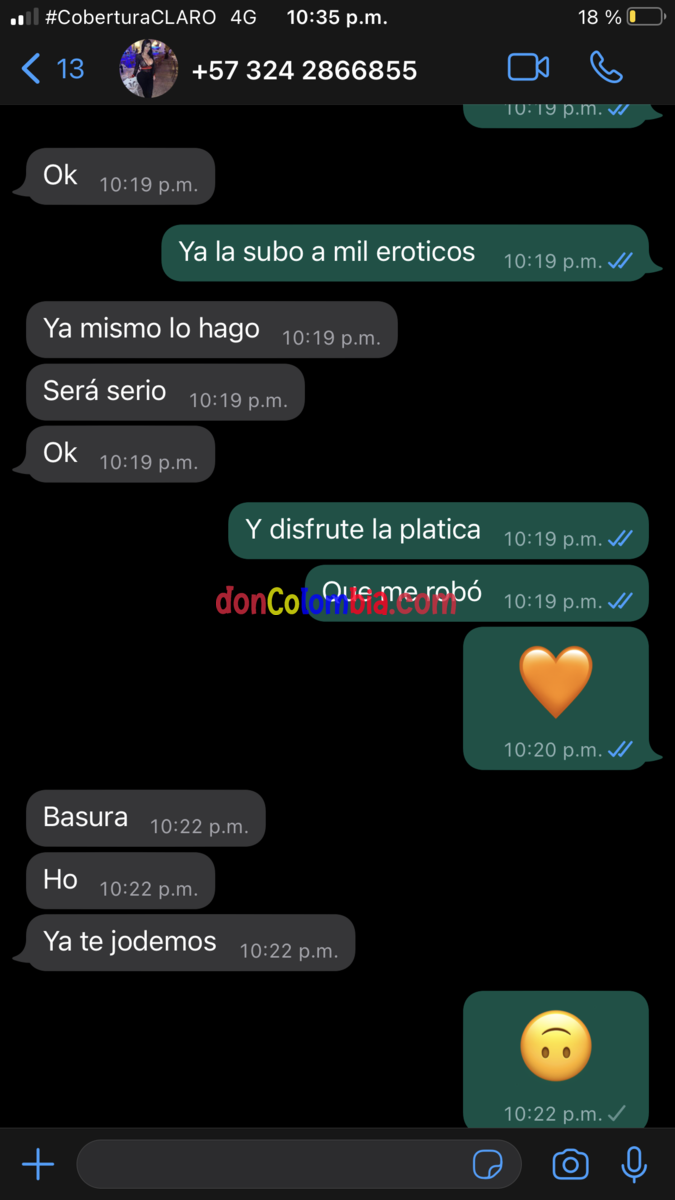
Task: Open contact info for +57 324 2866855
Action: pos(304,70)
